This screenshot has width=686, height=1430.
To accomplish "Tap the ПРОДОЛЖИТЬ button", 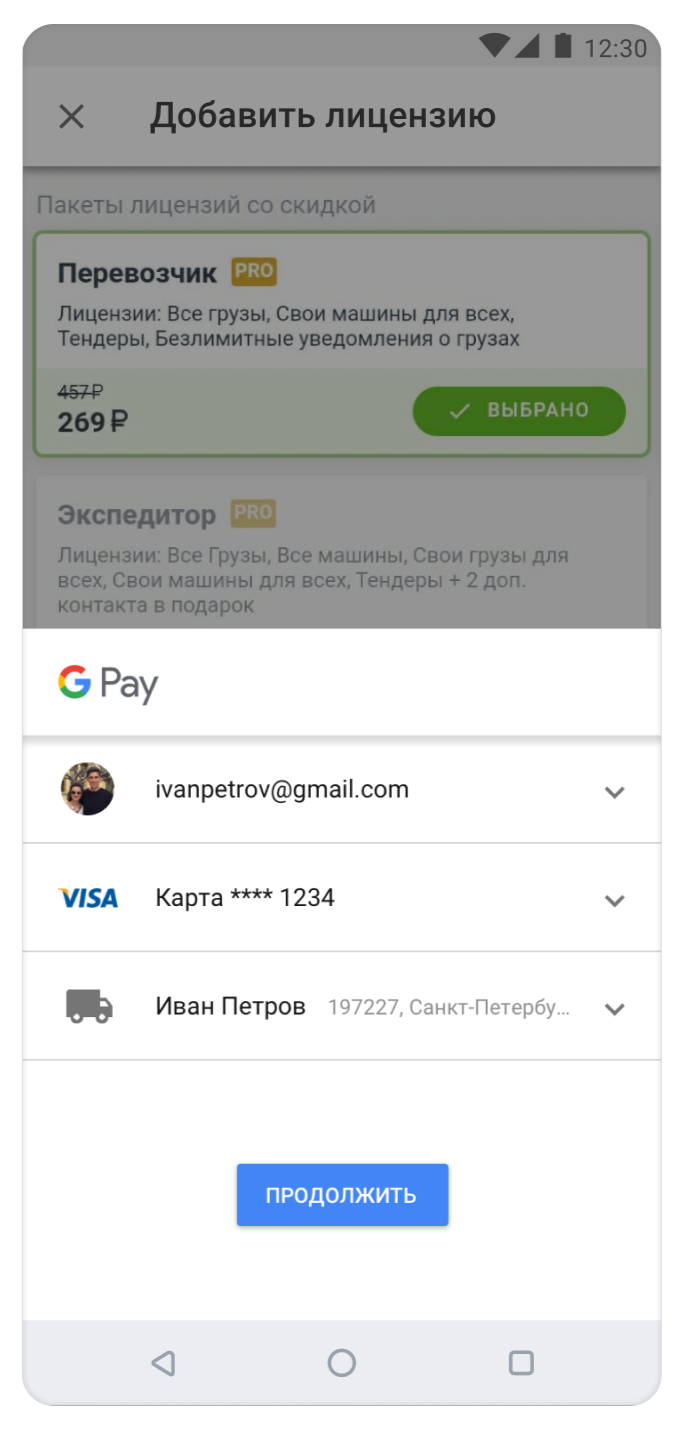I will pos(342,1195).
